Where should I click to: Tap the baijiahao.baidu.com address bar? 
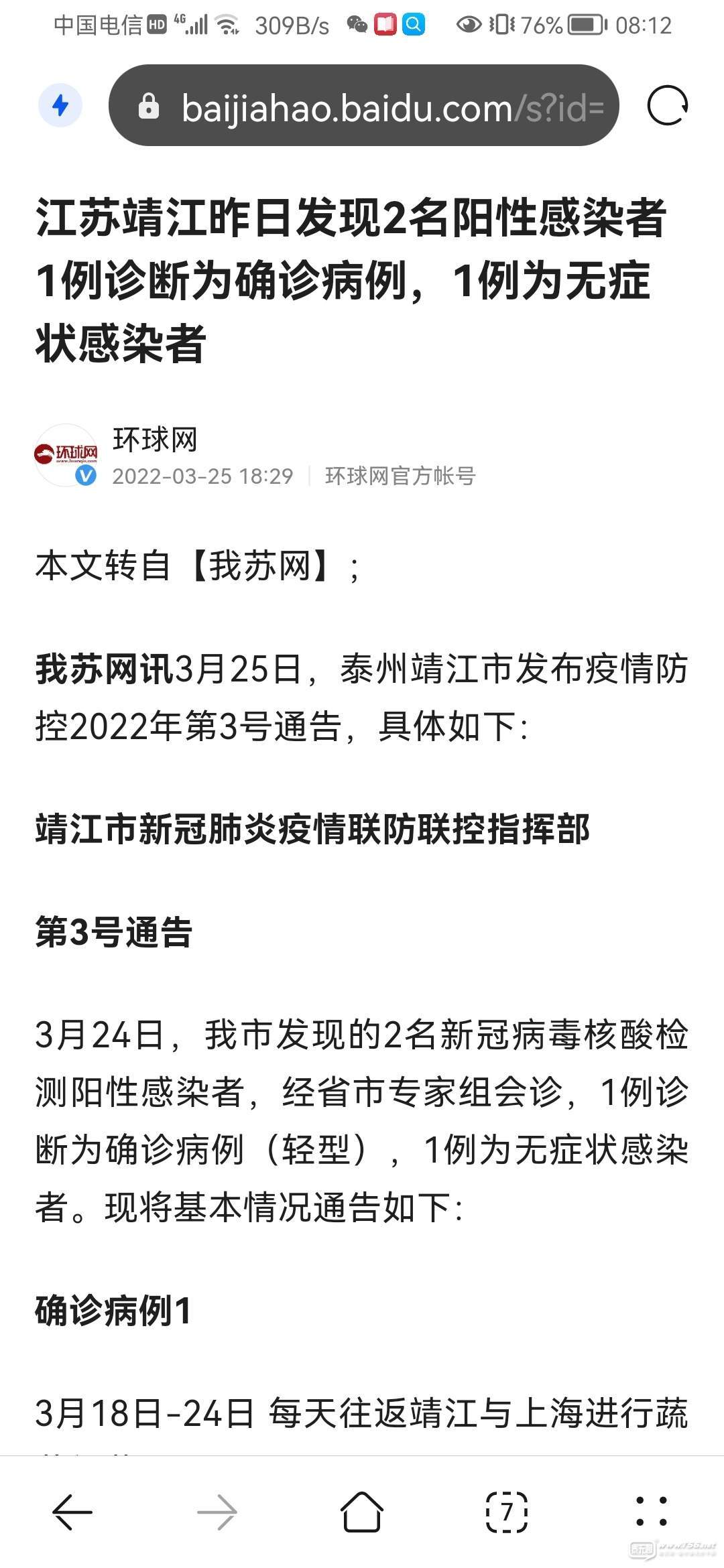coord(363,105)
